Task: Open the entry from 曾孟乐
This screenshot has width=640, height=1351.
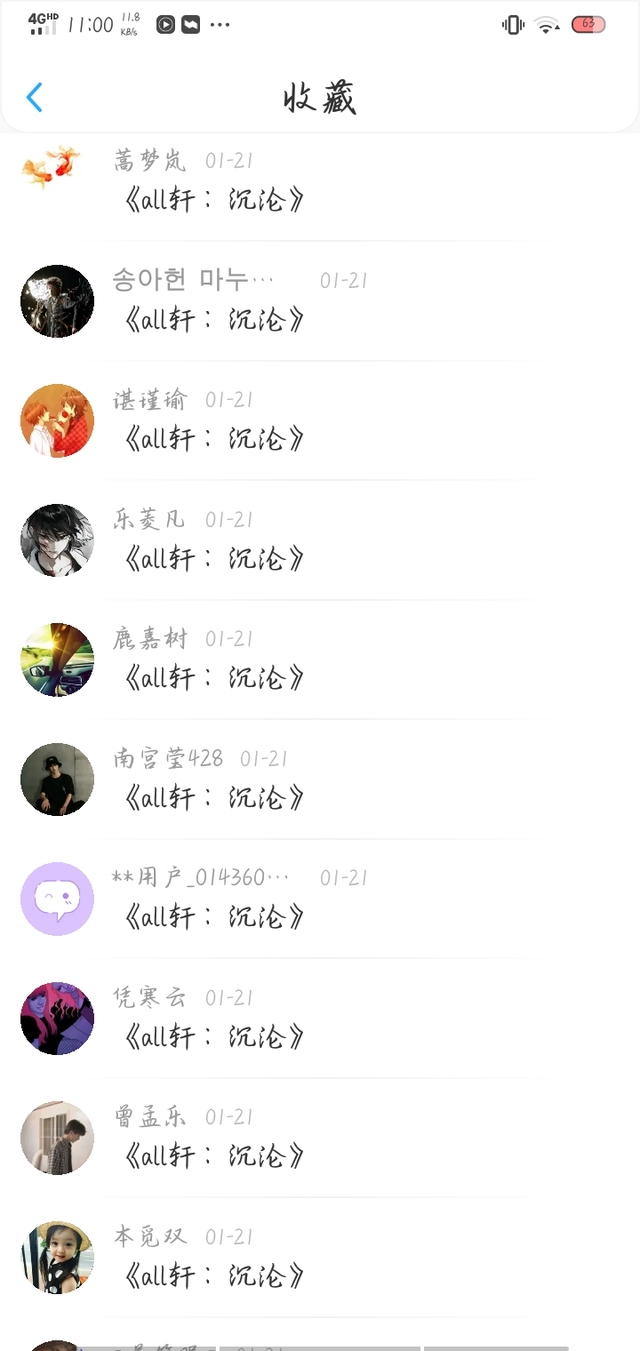Action: [x=320, y=1137]
